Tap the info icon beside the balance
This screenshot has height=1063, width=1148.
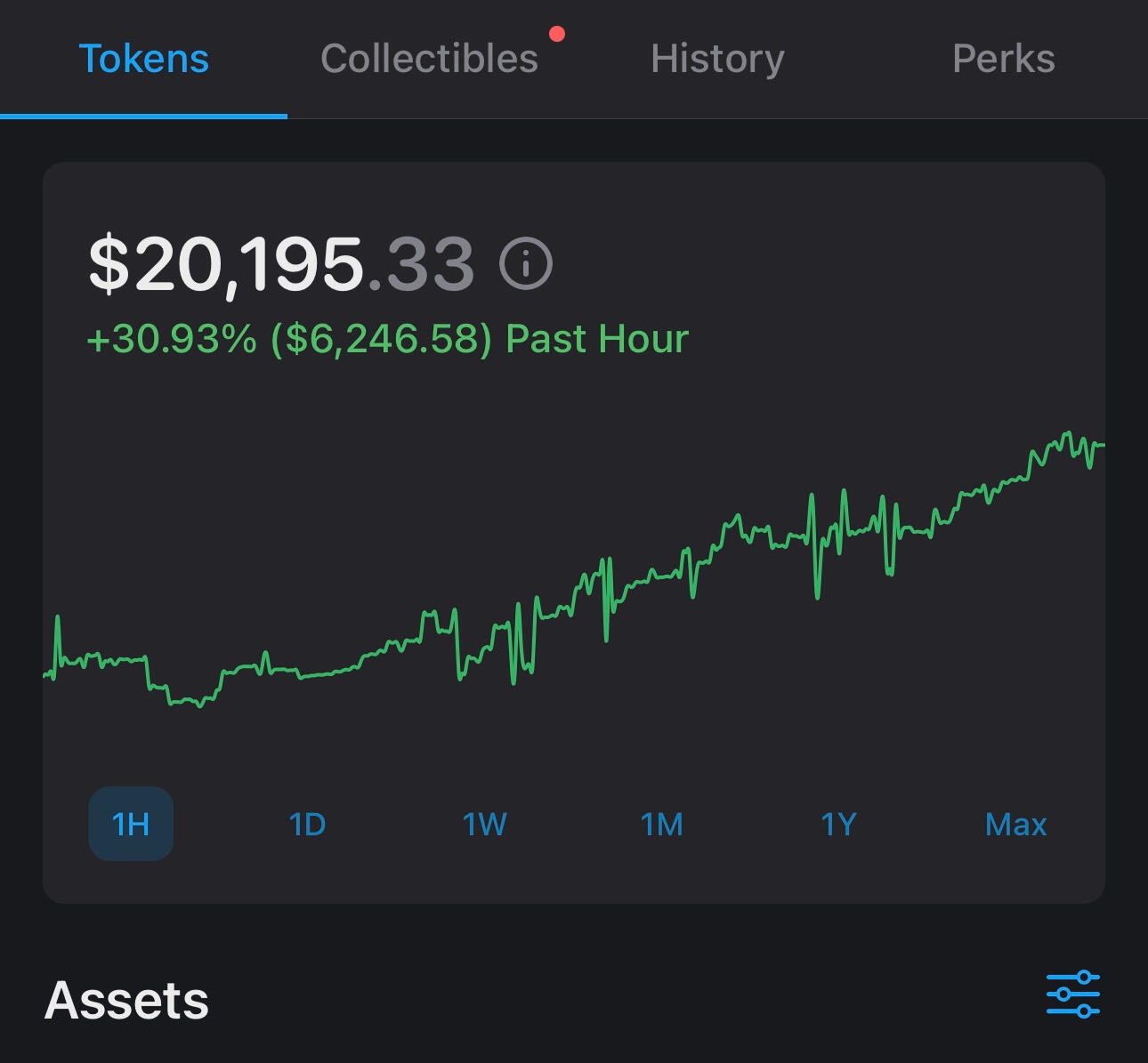pyautogui.click(x=526, y=264)
